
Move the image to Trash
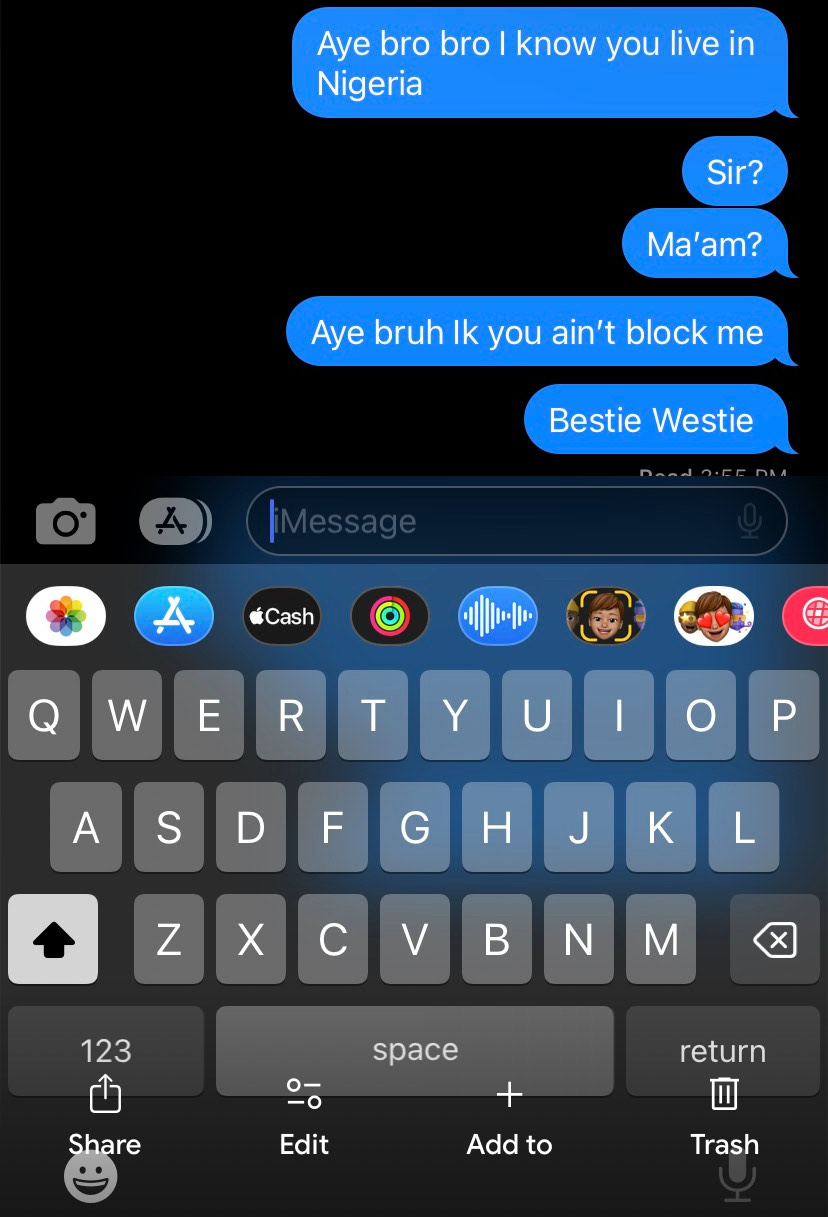point(724,1117)
